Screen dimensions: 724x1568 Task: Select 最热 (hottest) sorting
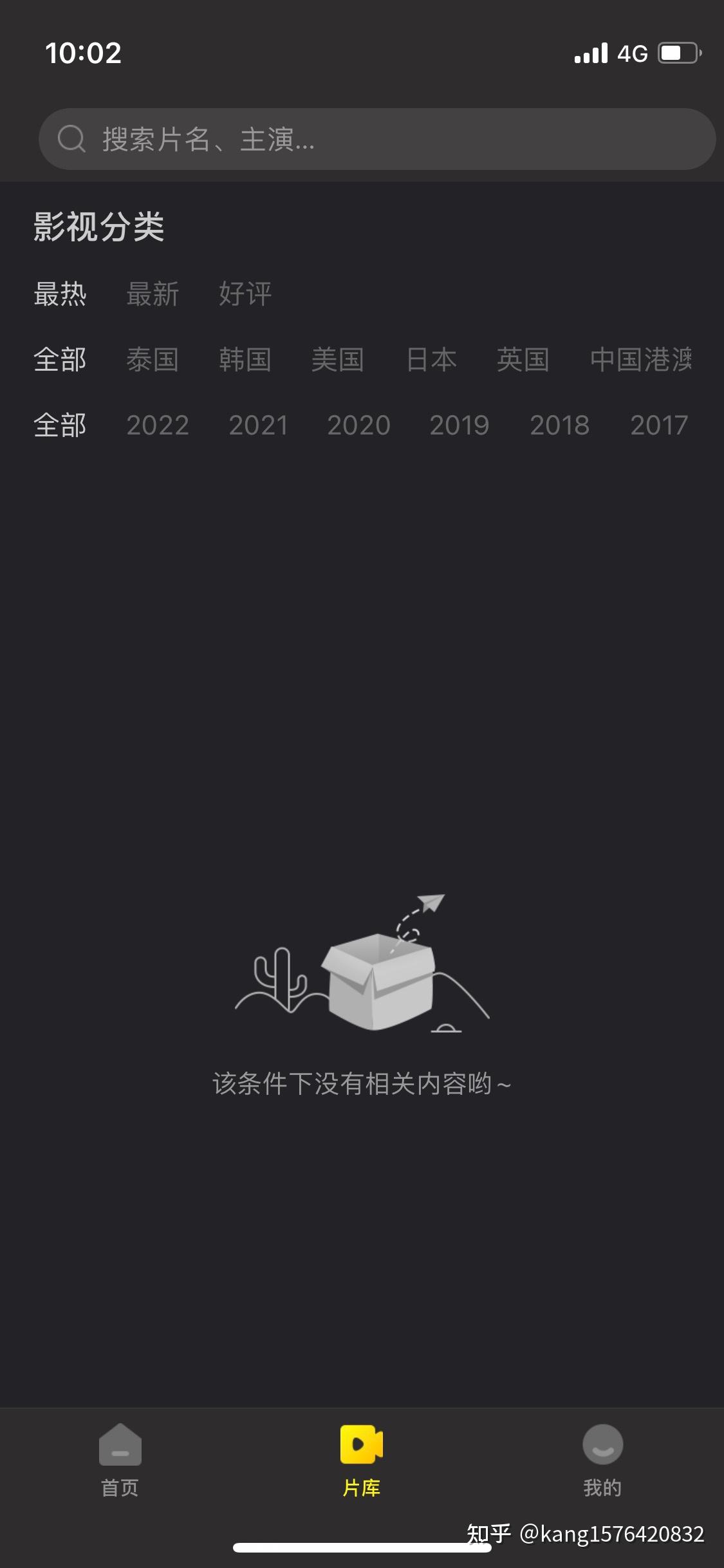click(x=60, y=294)
